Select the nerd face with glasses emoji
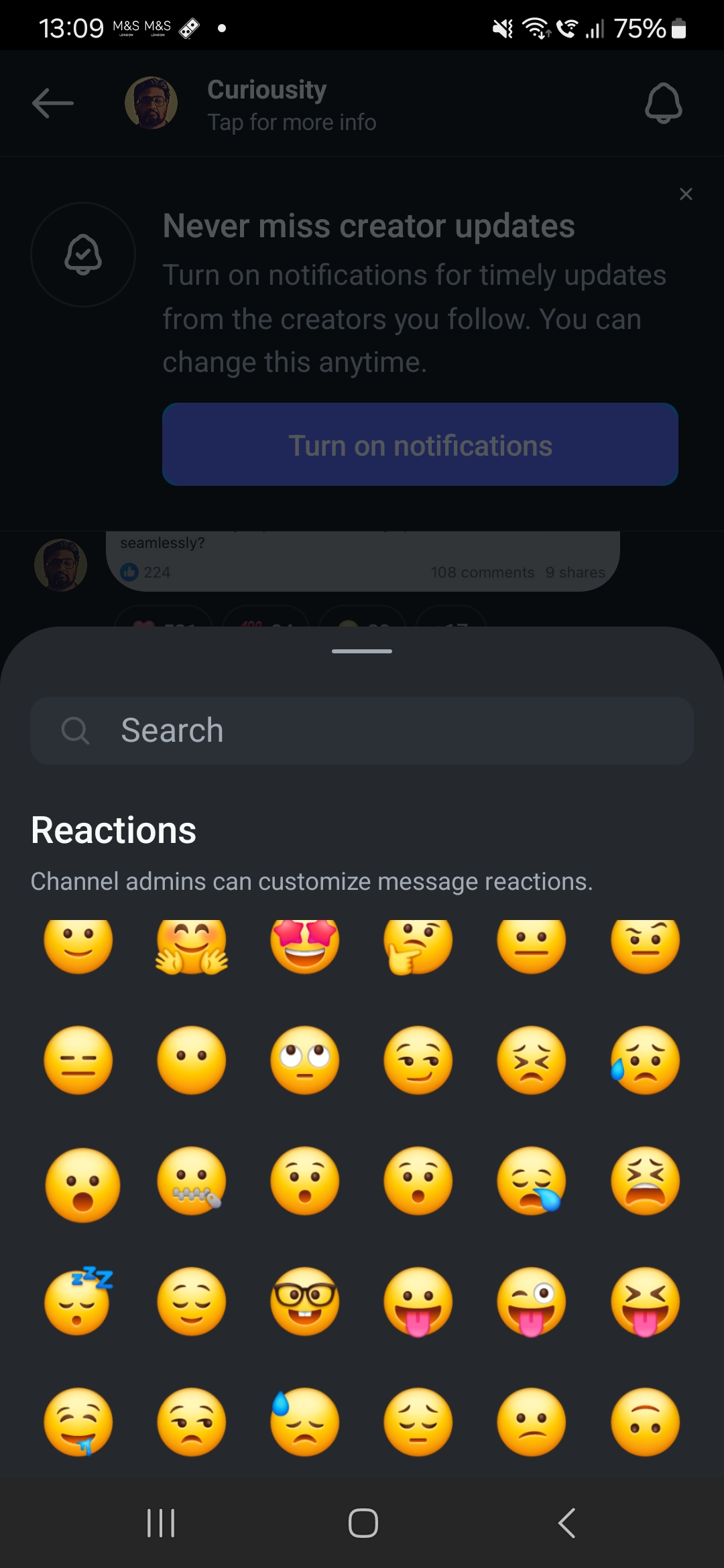The height and width of the screenshot is (1568, 724). 305,1301
